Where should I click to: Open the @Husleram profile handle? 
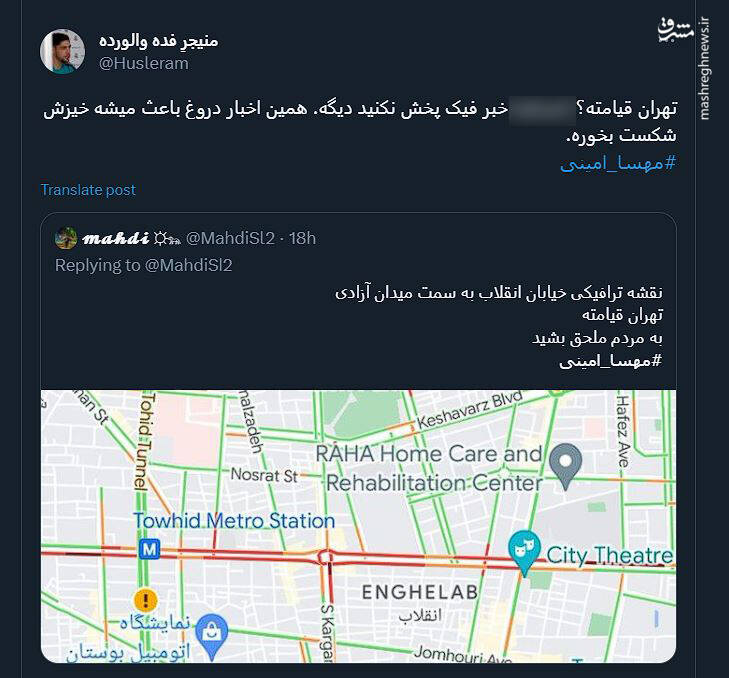click(143, 63)
